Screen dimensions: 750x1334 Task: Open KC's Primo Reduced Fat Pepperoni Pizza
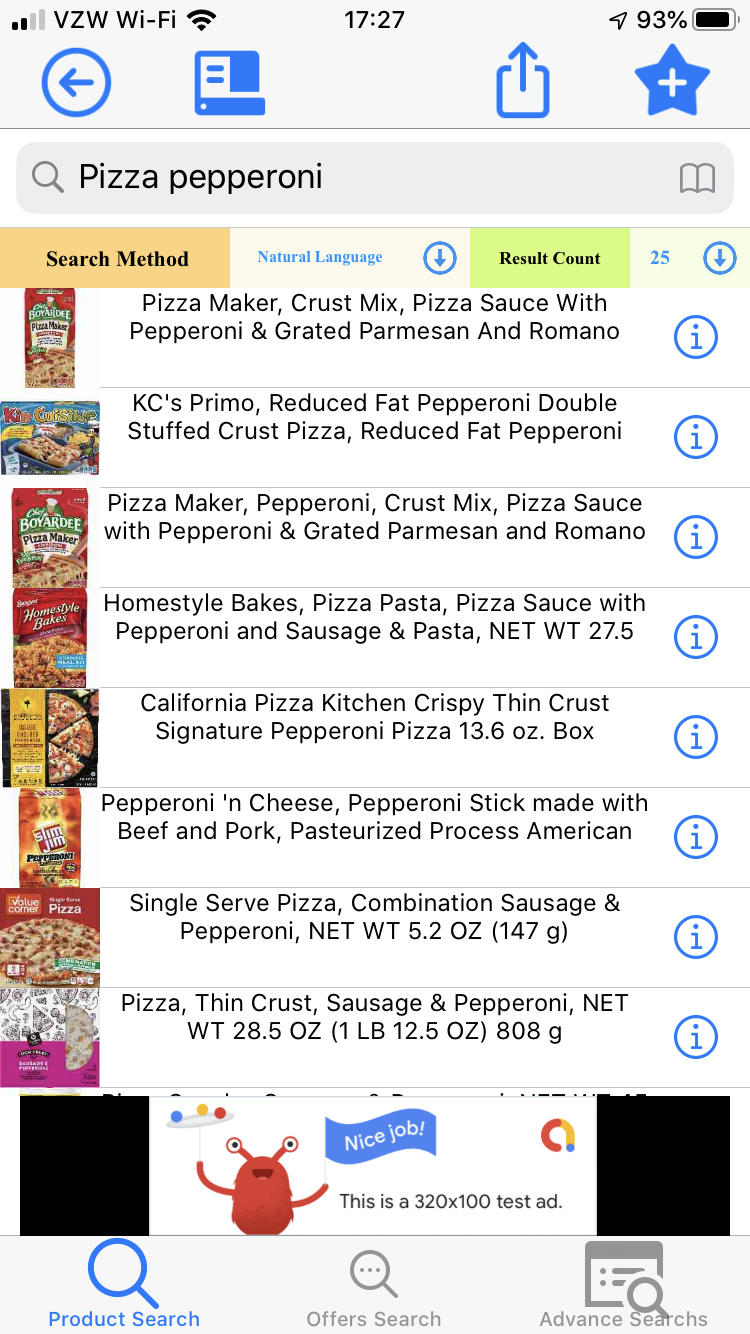(x=374, y=418)
